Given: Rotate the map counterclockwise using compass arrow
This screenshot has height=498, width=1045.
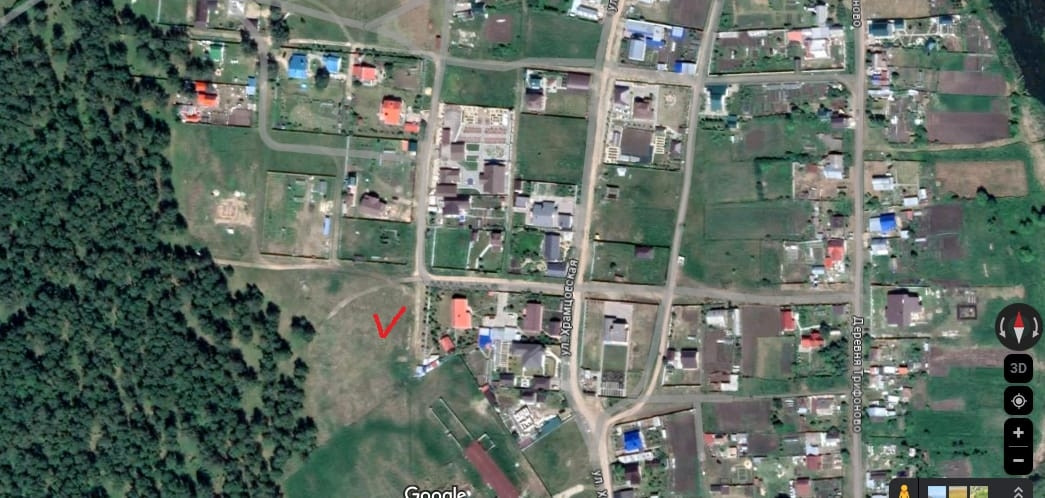Looking at the screenshot, I should pyautogui.click(x=1003, y=327).
